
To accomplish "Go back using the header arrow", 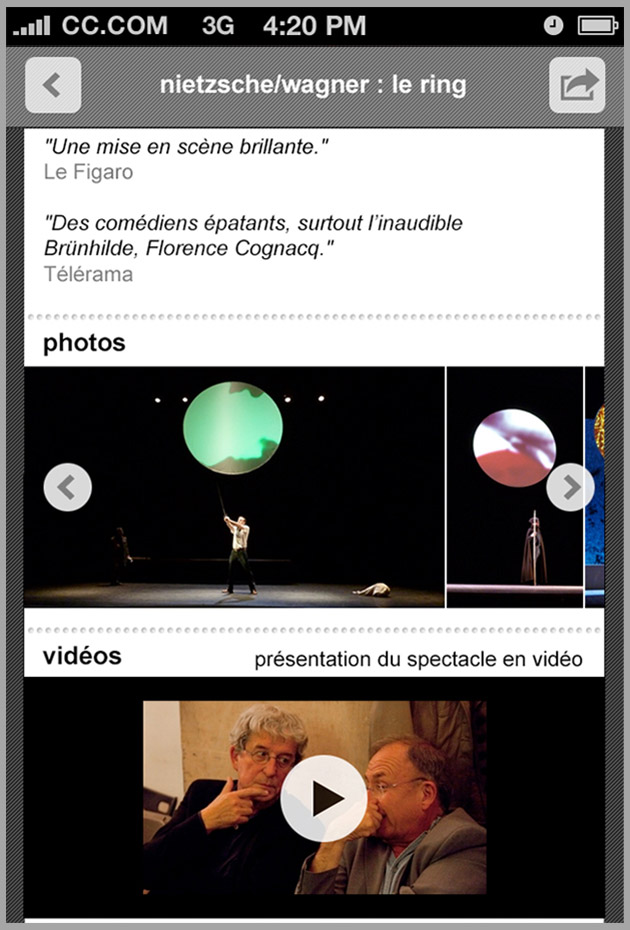I will click(53, 85).
